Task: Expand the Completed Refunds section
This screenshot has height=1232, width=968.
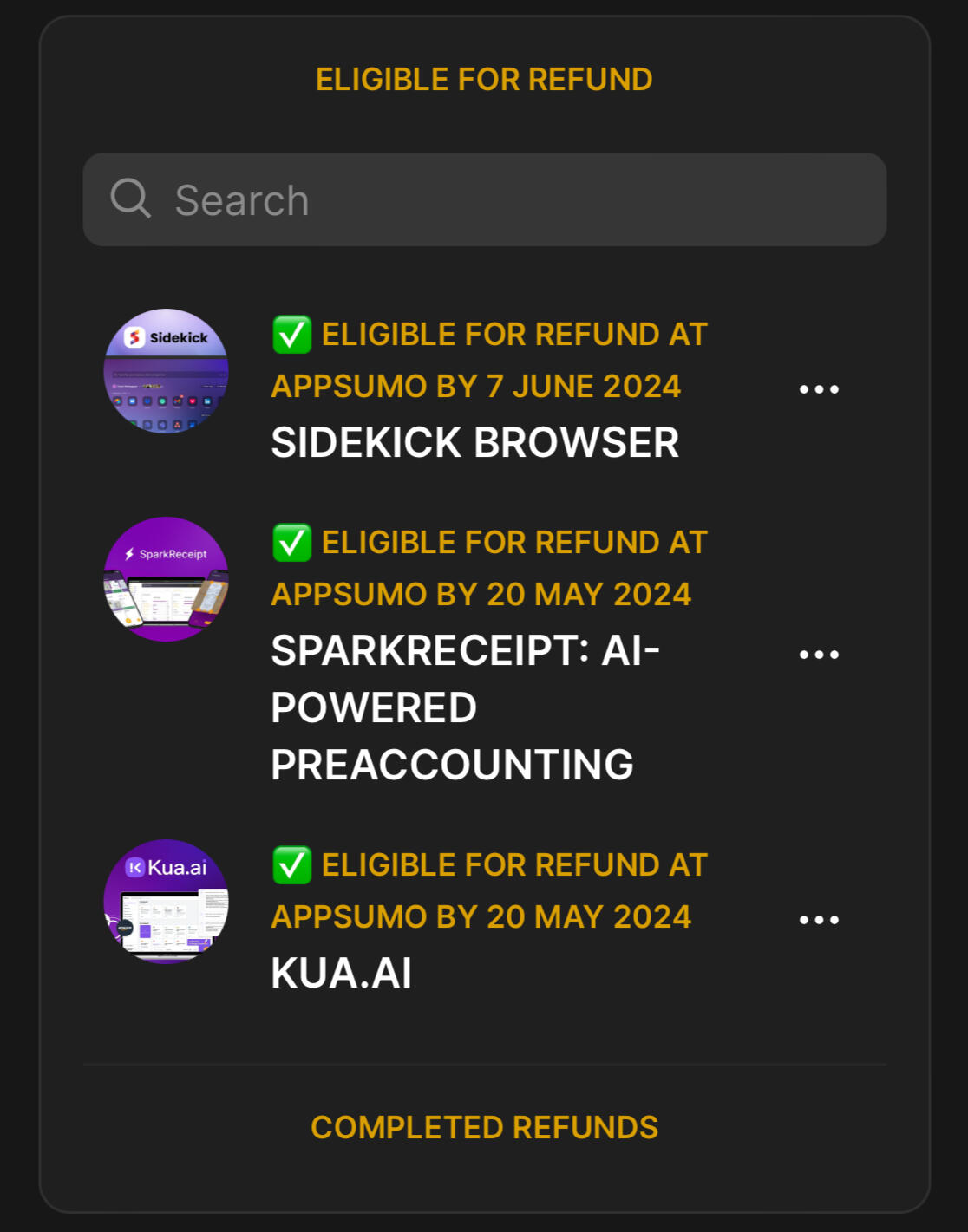Action: tap(484, 1127)
